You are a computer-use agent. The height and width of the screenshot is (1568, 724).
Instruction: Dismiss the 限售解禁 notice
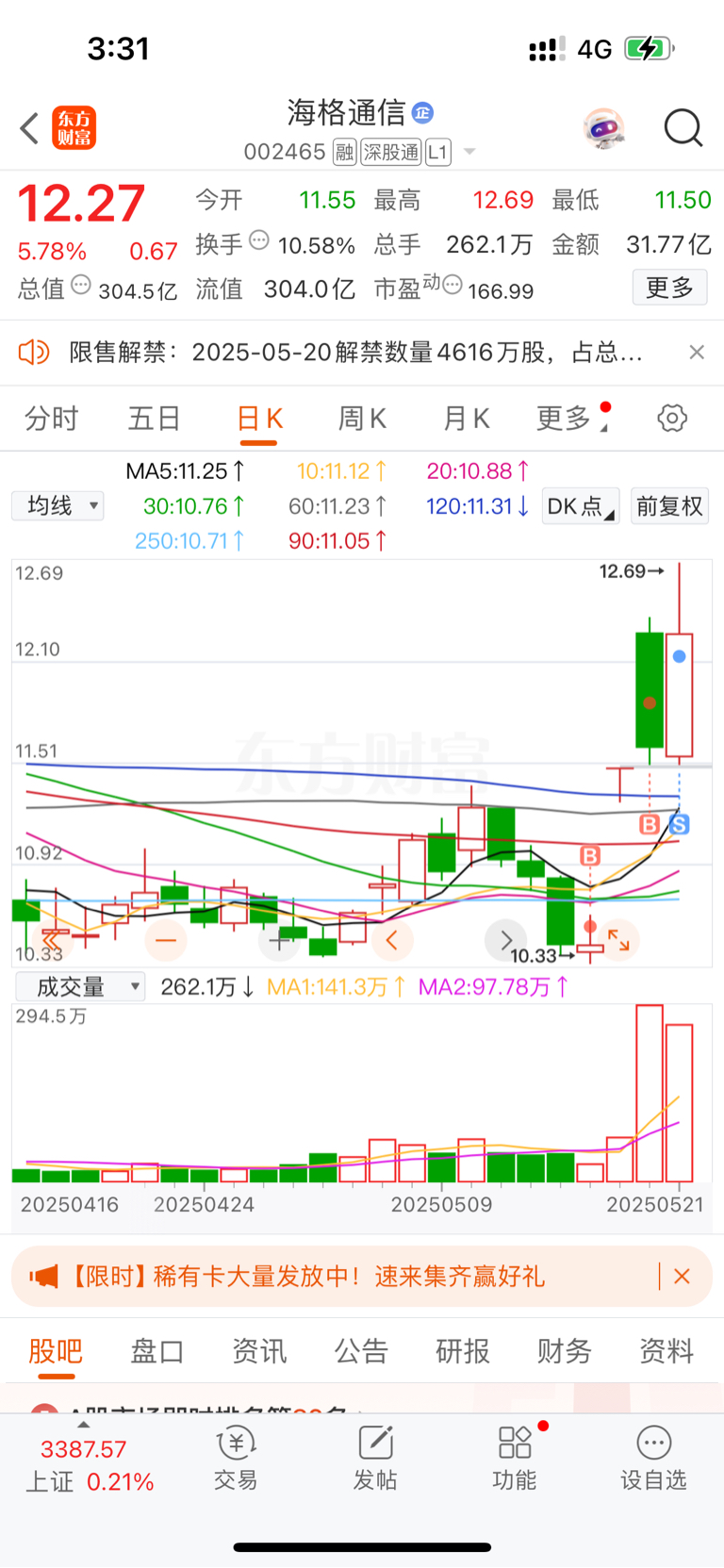coord(697,352)
